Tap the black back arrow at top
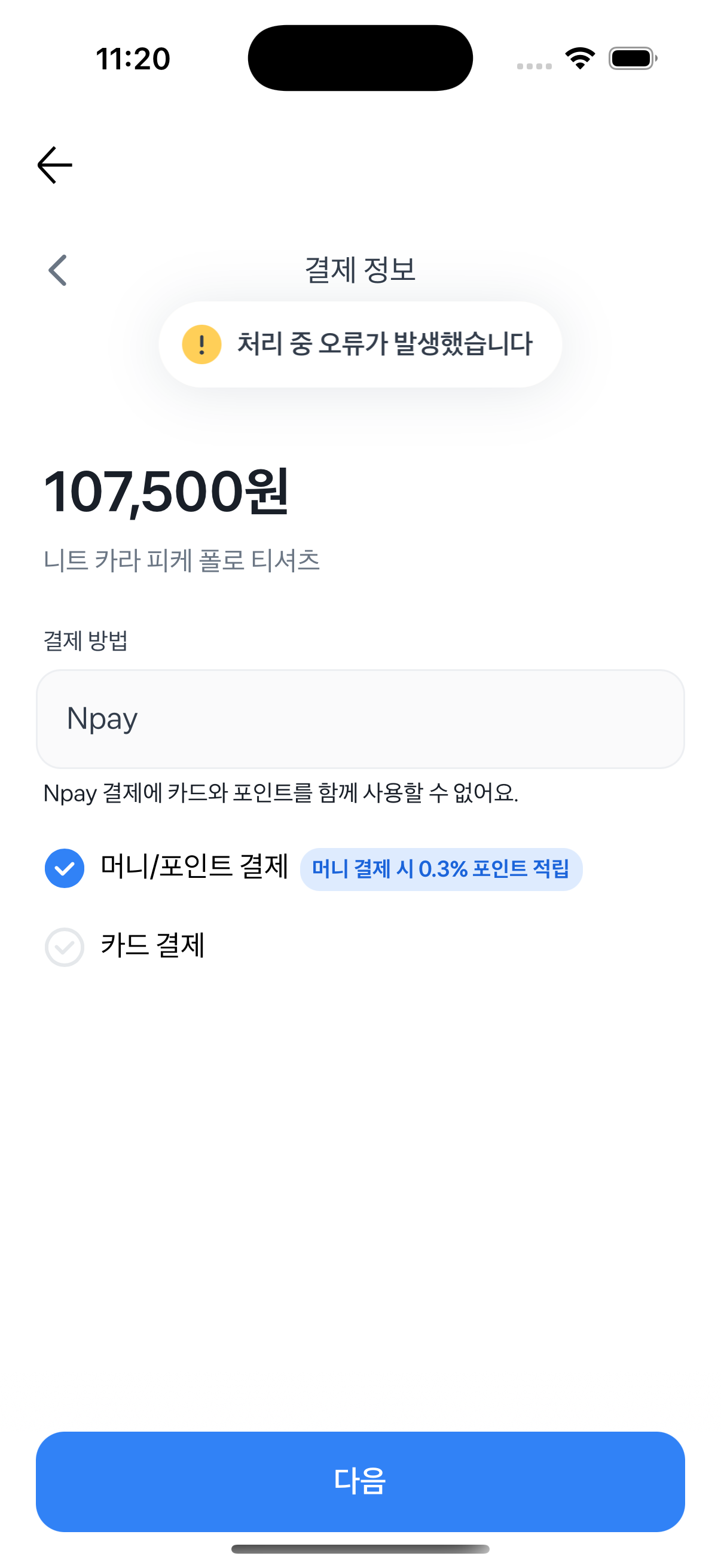 55,165
